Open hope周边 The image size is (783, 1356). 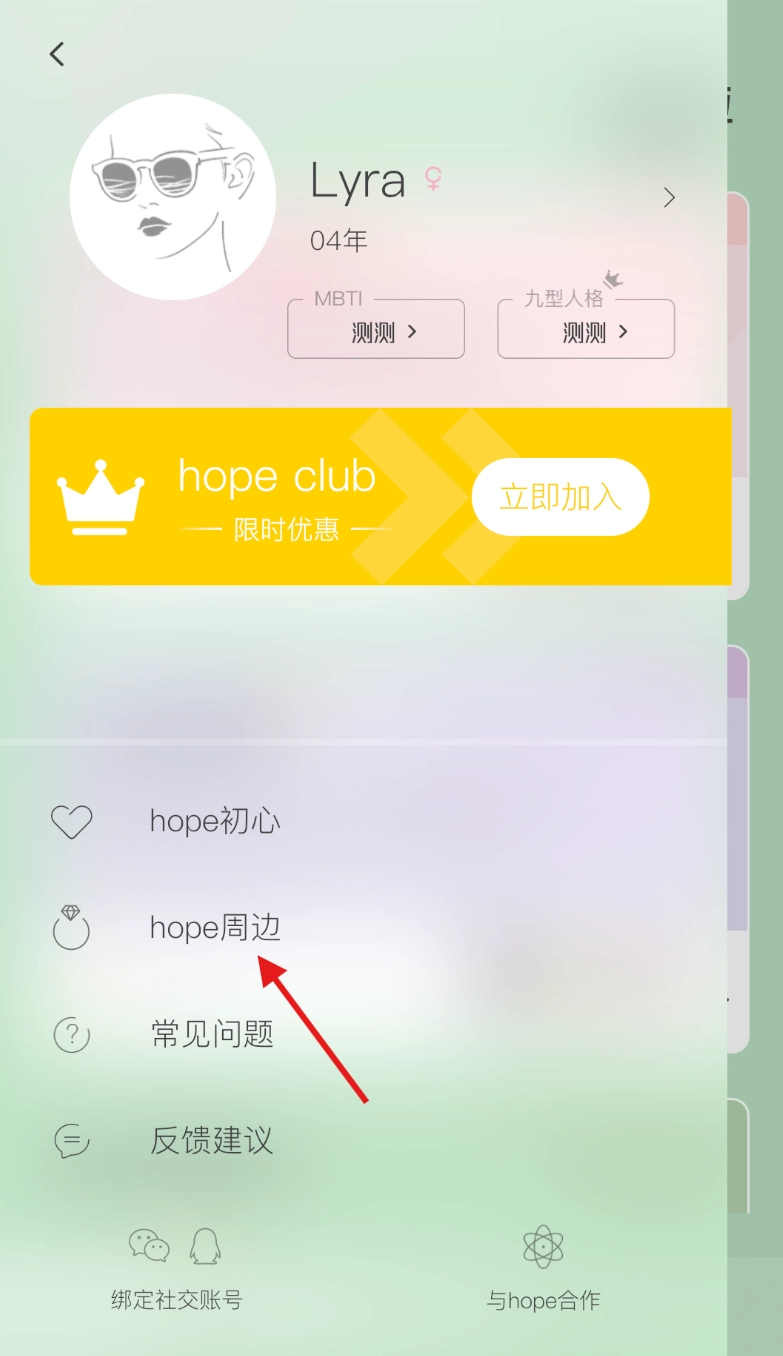tap(214, 928)
